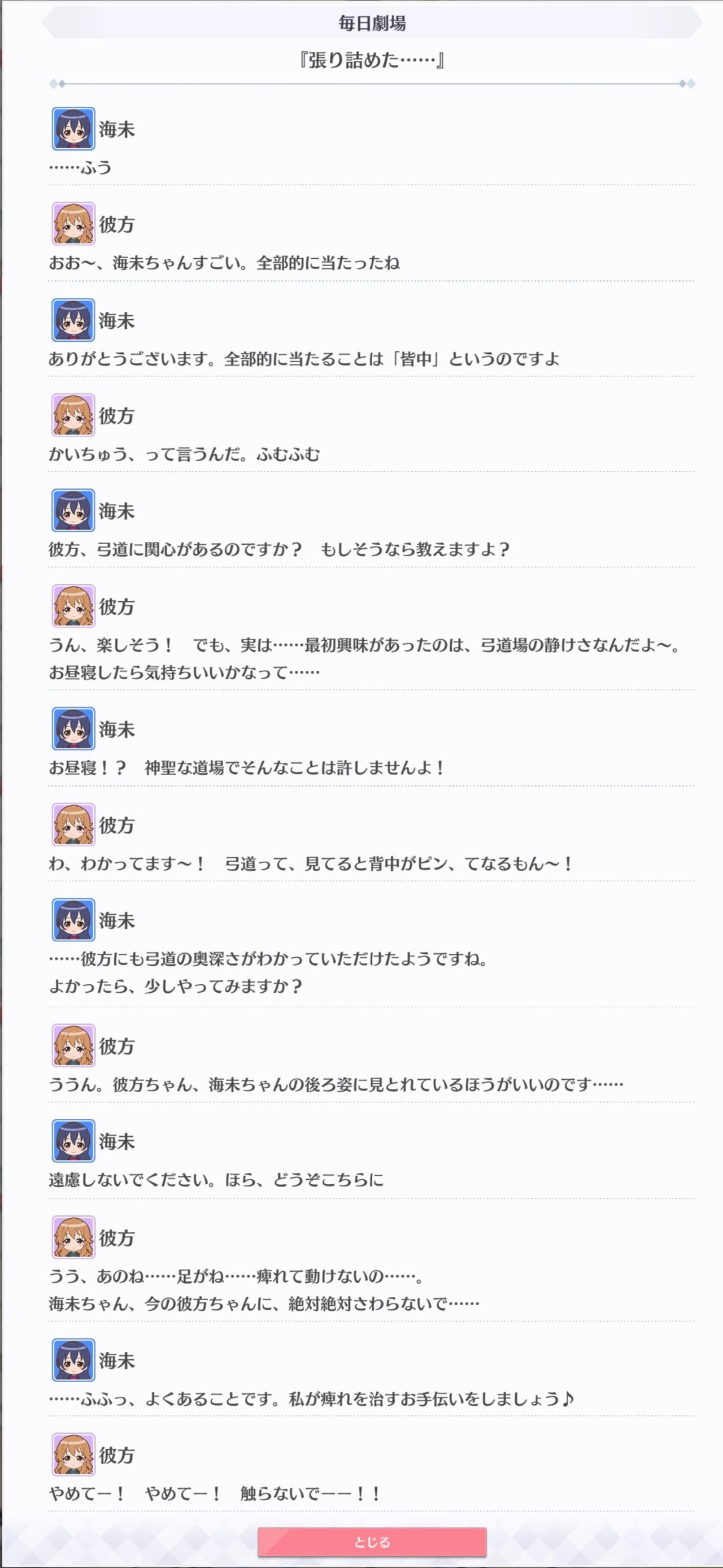Screen dimensions: 723x1568
Task: Click Kanata's icon declining with "ううん"
Action: pyautogui.click(x=73, y=1047)
